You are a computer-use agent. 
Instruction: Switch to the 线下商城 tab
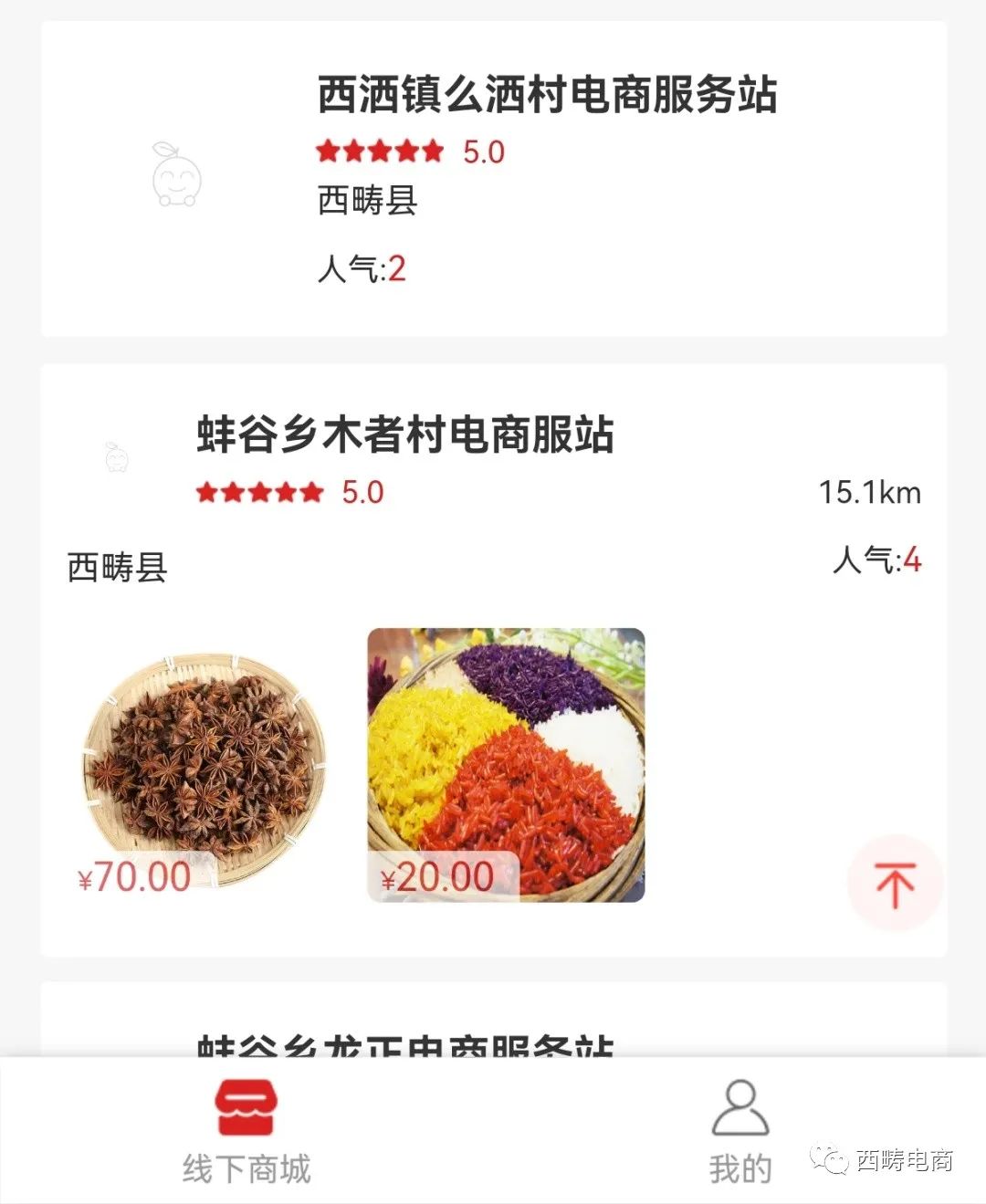click(x=247, y=1132)
